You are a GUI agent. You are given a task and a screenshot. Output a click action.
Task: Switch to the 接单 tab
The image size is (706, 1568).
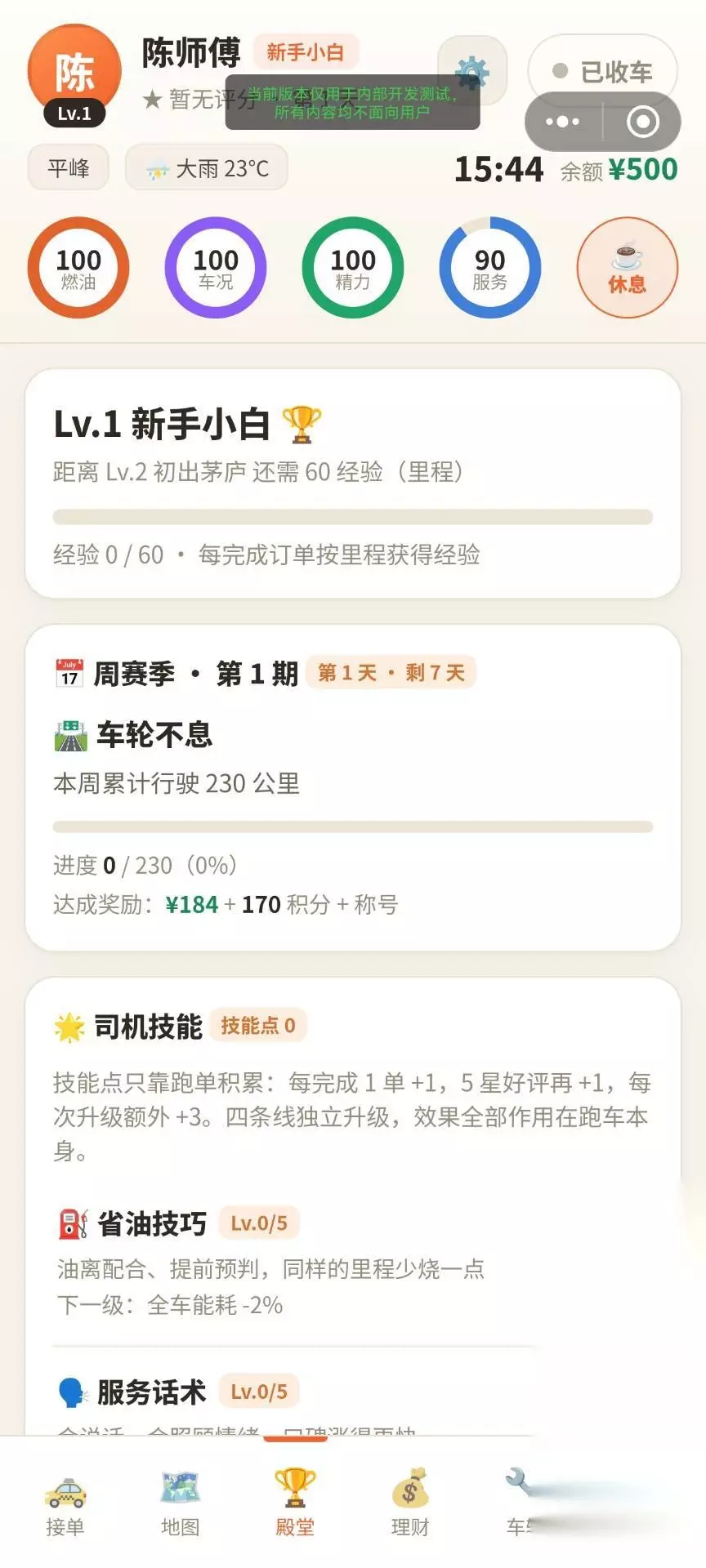[x=65, y=1504]
